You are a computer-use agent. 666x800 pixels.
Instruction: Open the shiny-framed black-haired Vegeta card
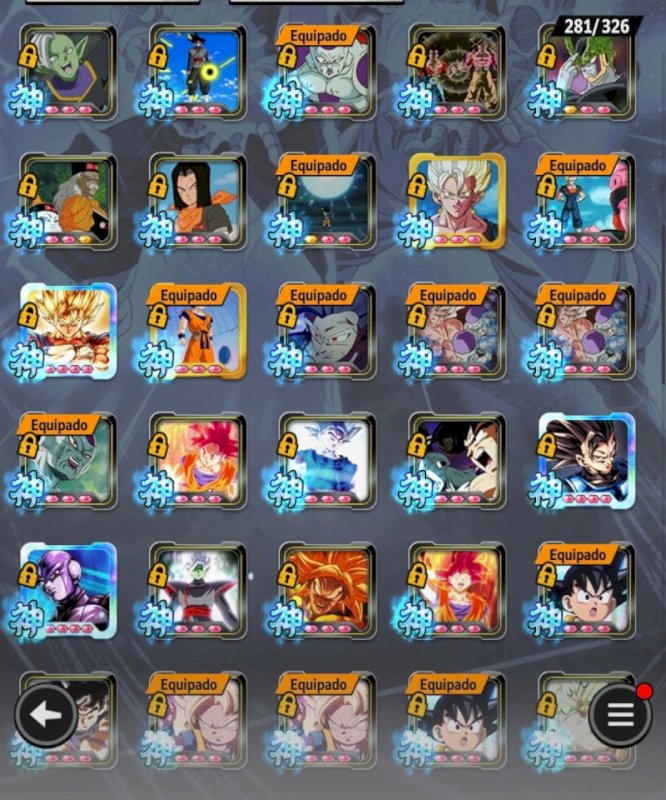(x=587, y=462)
